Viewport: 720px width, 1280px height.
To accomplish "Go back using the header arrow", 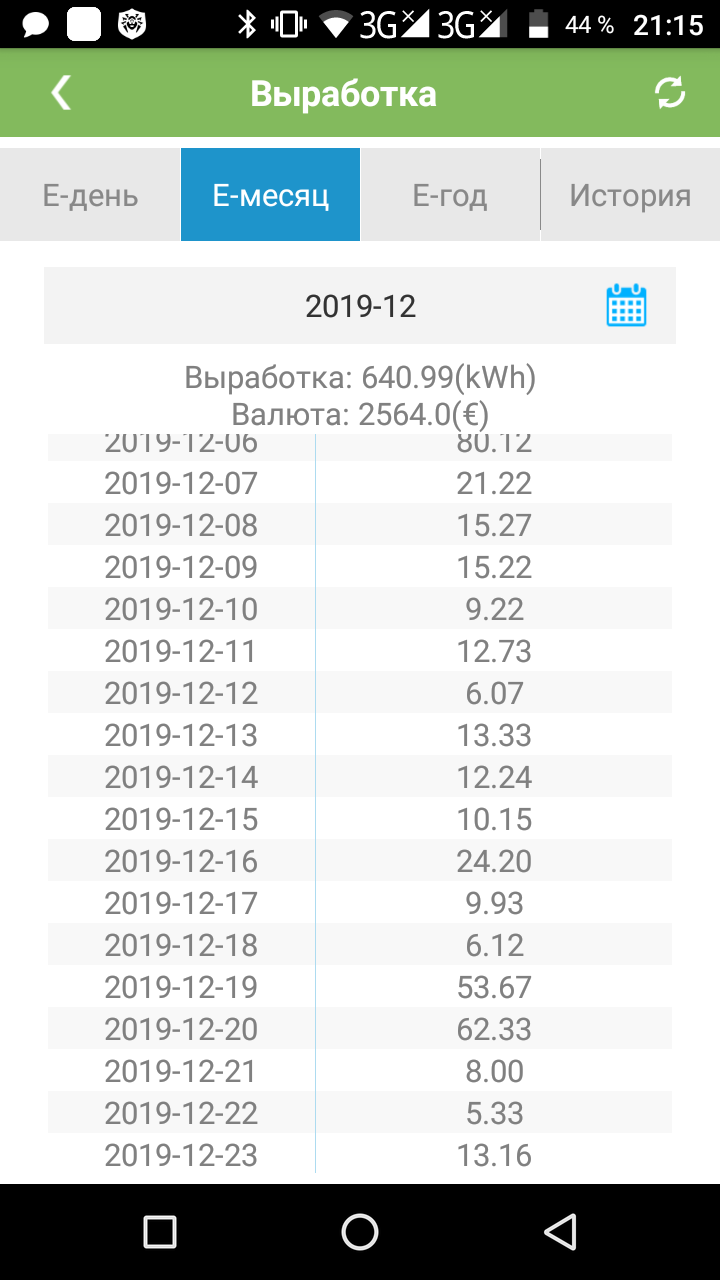I will (62, 93).
